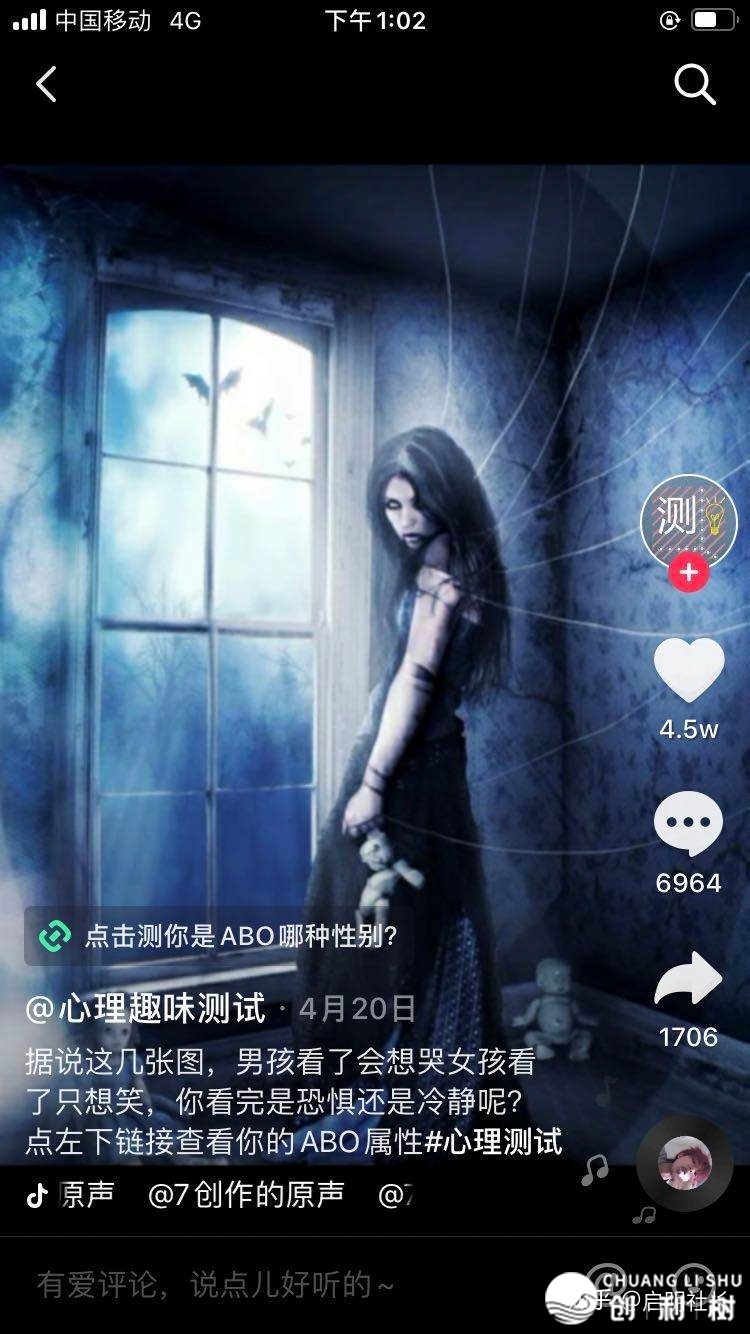Open the spinning music disc
750x1334 pixels.
[684, 1163]
